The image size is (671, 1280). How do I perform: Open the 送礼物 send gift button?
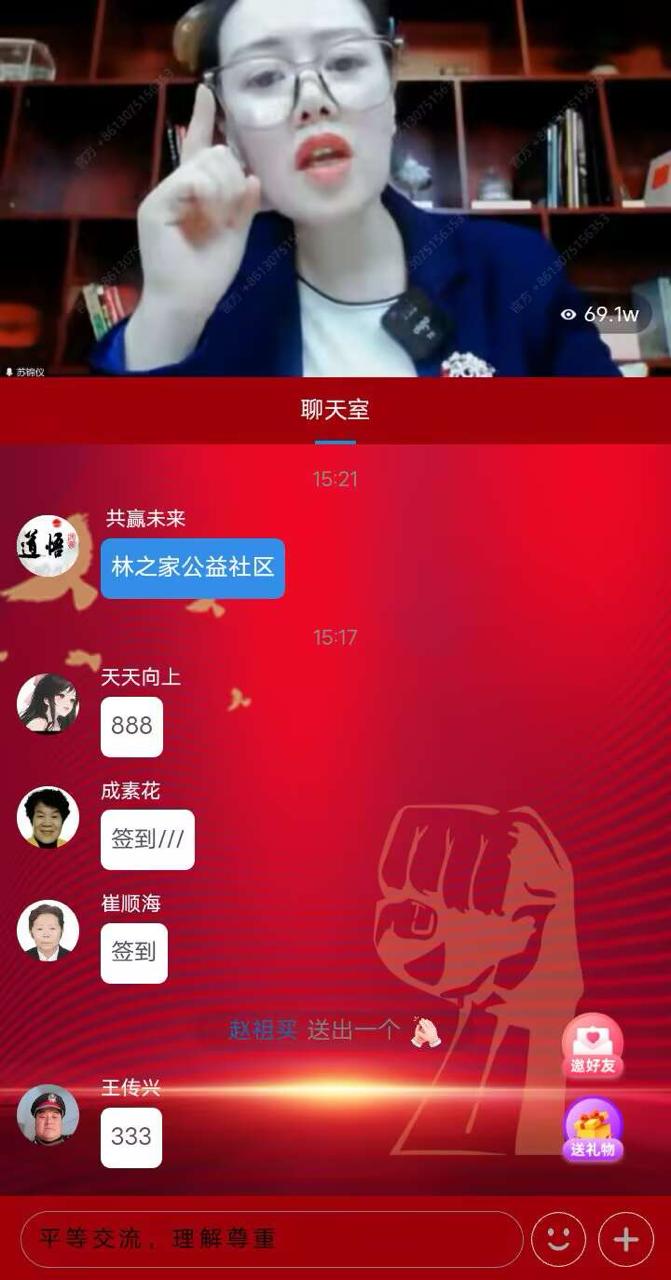[x=593, y=1130]
